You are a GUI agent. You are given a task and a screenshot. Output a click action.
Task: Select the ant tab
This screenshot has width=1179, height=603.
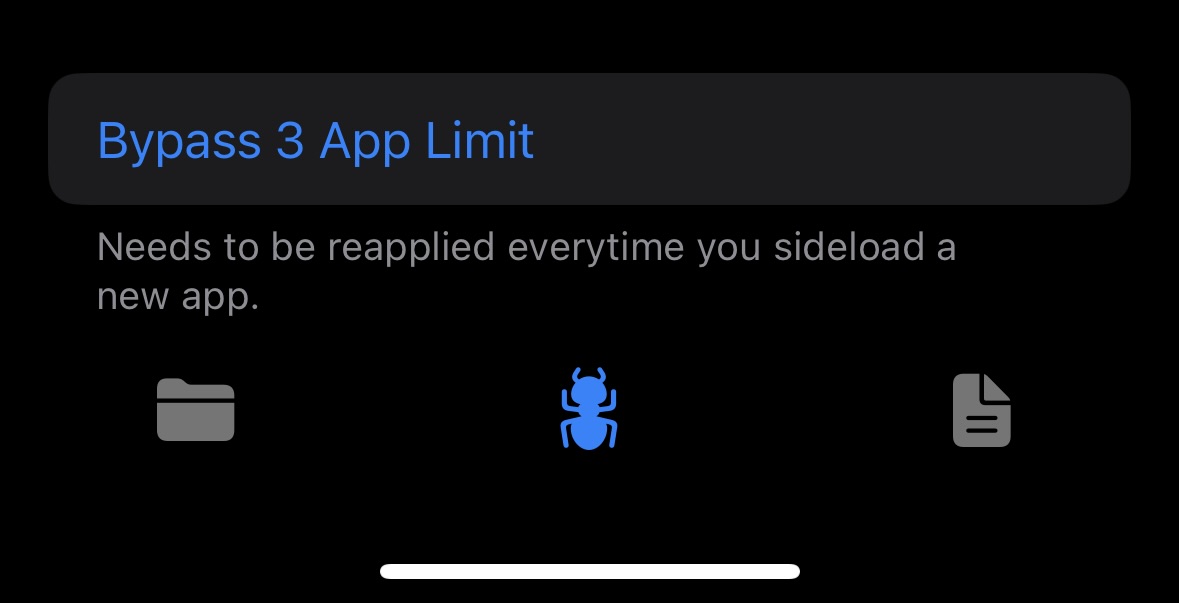(x=589, y=409)
